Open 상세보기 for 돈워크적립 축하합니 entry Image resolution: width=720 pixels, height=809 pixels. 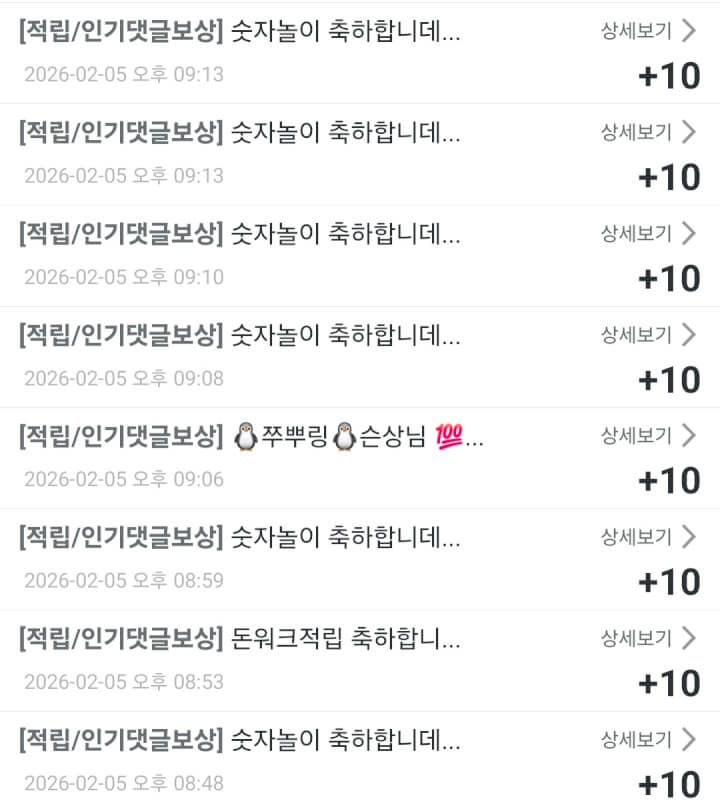click(x=647, y=638)
